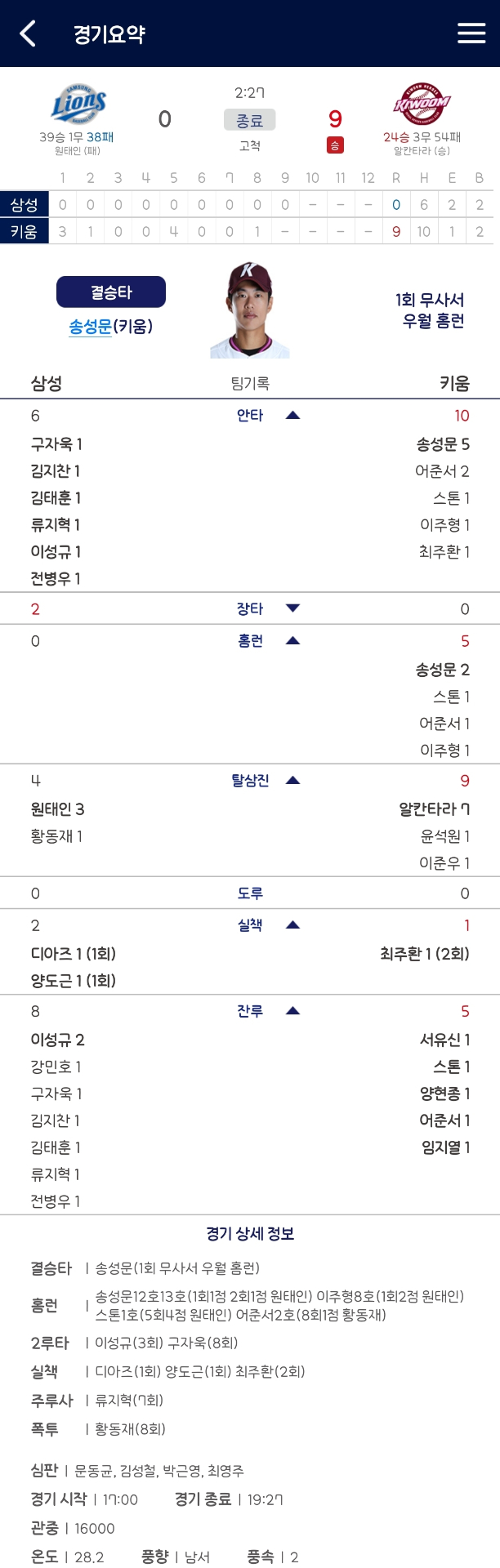Open the hamburger menu
Viewport: 500px width, 1568px height.
[471, 33]
